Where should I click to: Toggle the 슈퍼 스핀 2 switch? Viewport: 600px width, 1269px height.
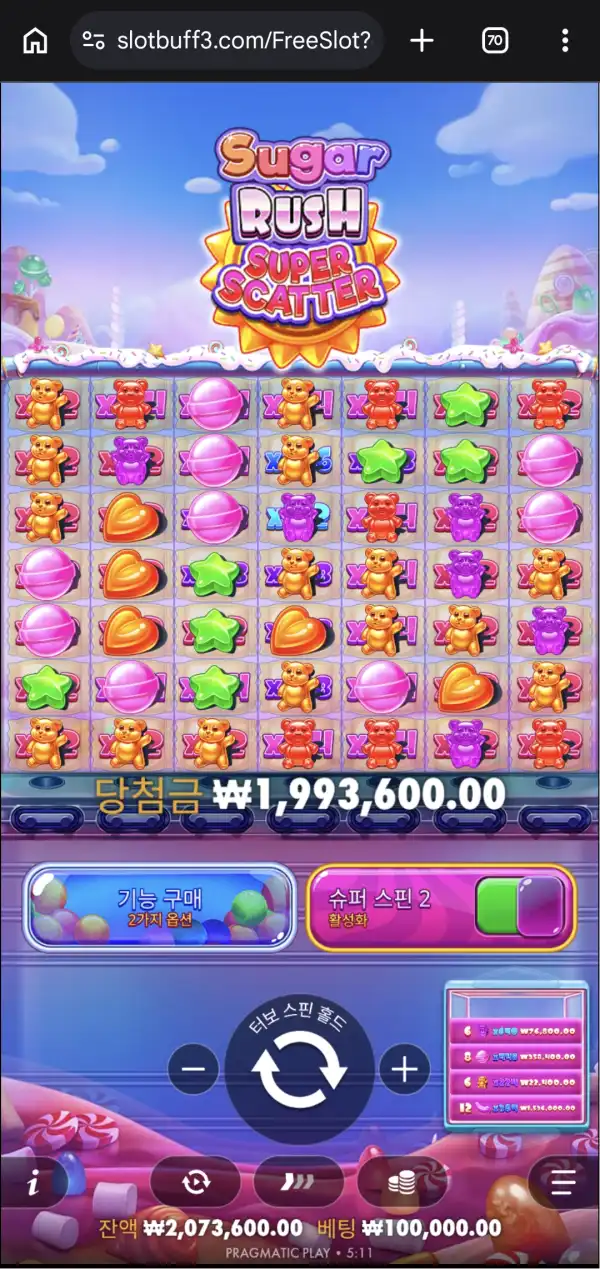(520, 906)
